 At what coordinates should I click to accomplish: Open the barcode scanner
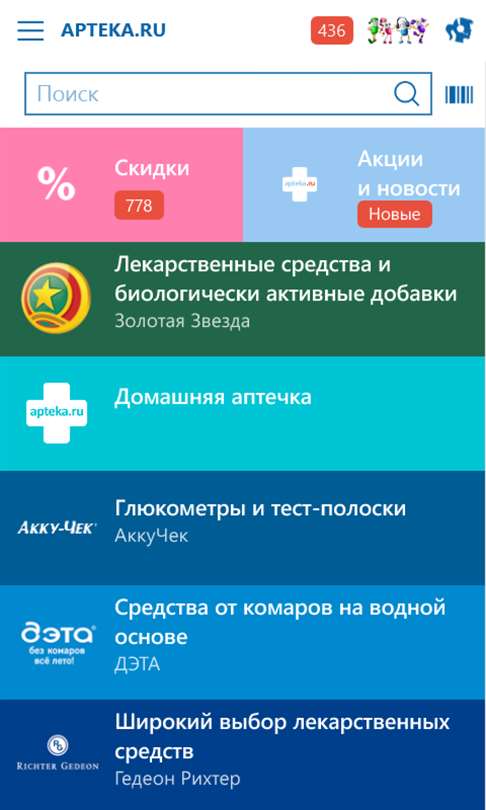[459, 95]
